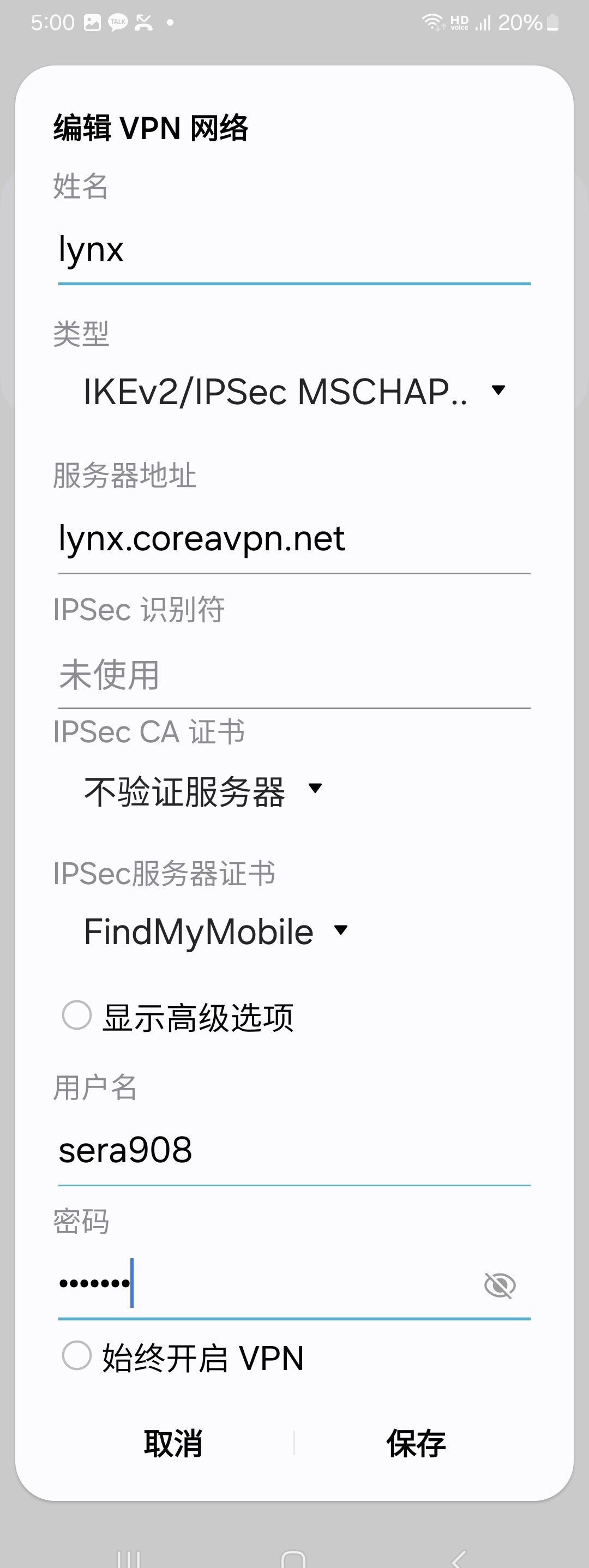Open the 类型 dropdown showing IKEv2/IPSec MSCHAP
The image size is (589, 1568).
pyautogui.click(x=294, y=391)
